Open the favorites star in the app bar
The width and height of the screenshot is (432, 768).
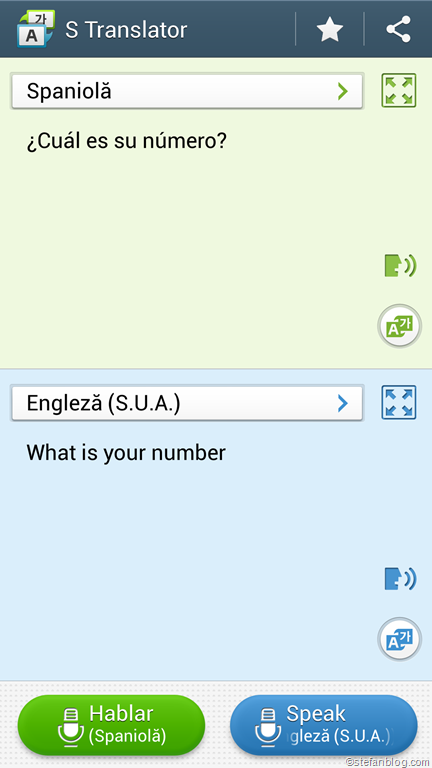pyautogui.click(x=330, y=30)
